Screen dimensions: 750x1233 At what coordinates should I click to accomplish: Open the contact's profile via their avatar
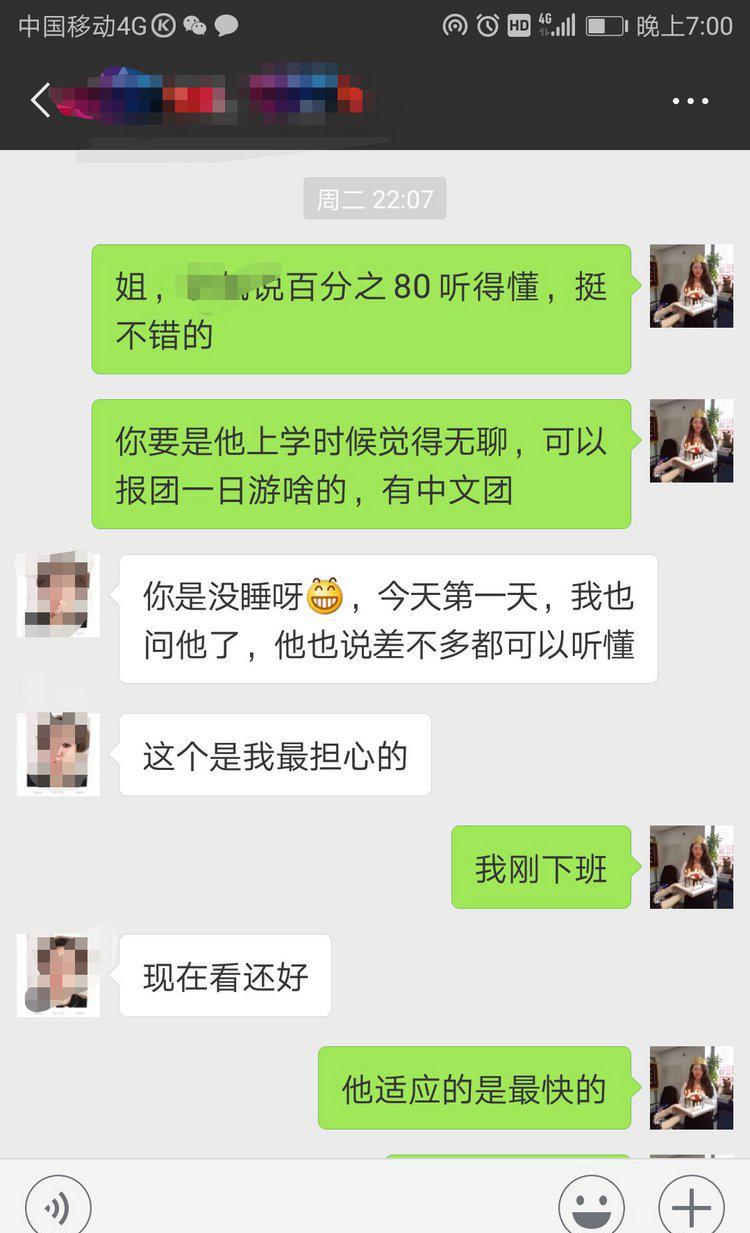(57, 594)
